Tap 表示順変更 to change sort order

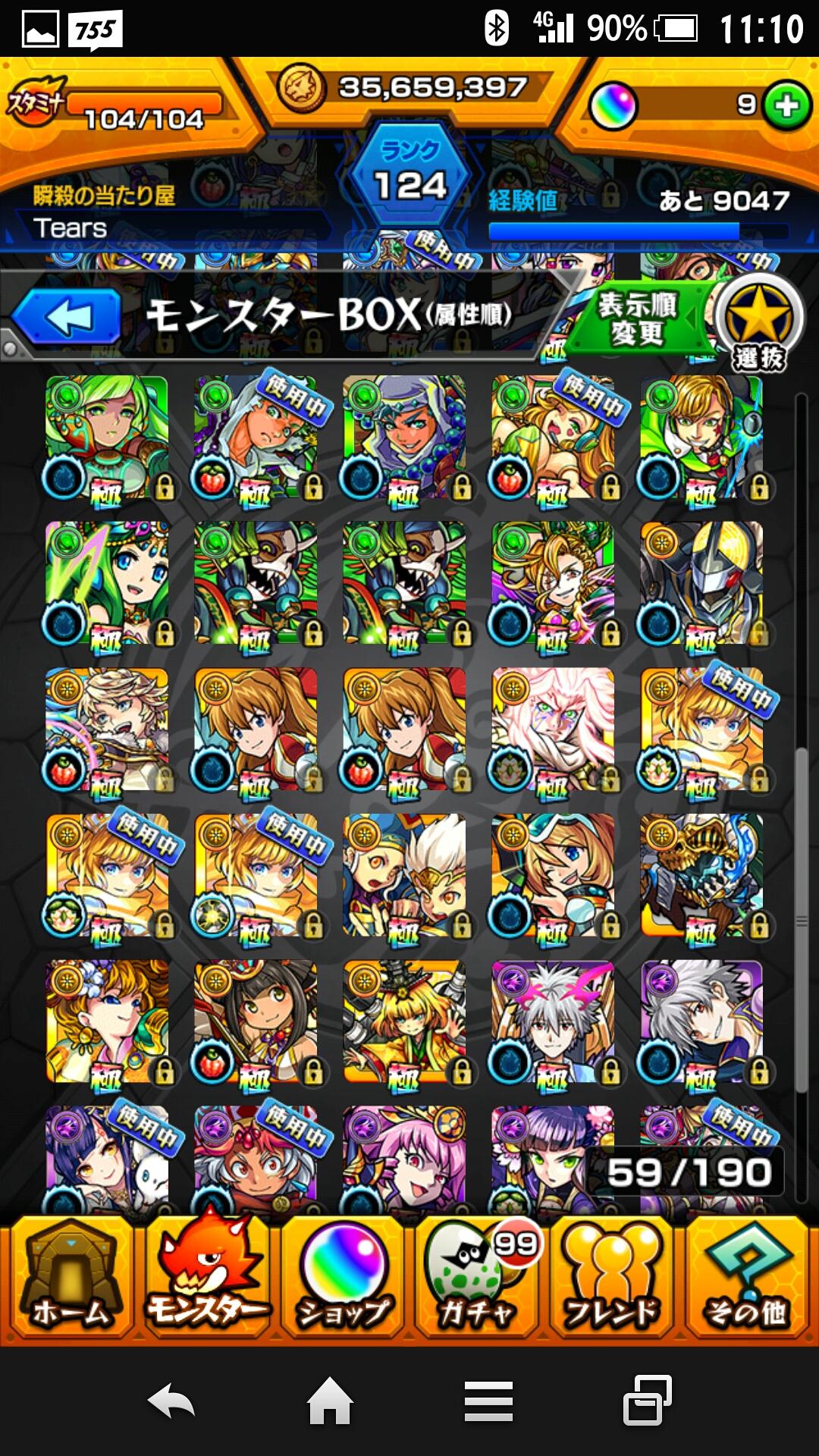point(637,319)
